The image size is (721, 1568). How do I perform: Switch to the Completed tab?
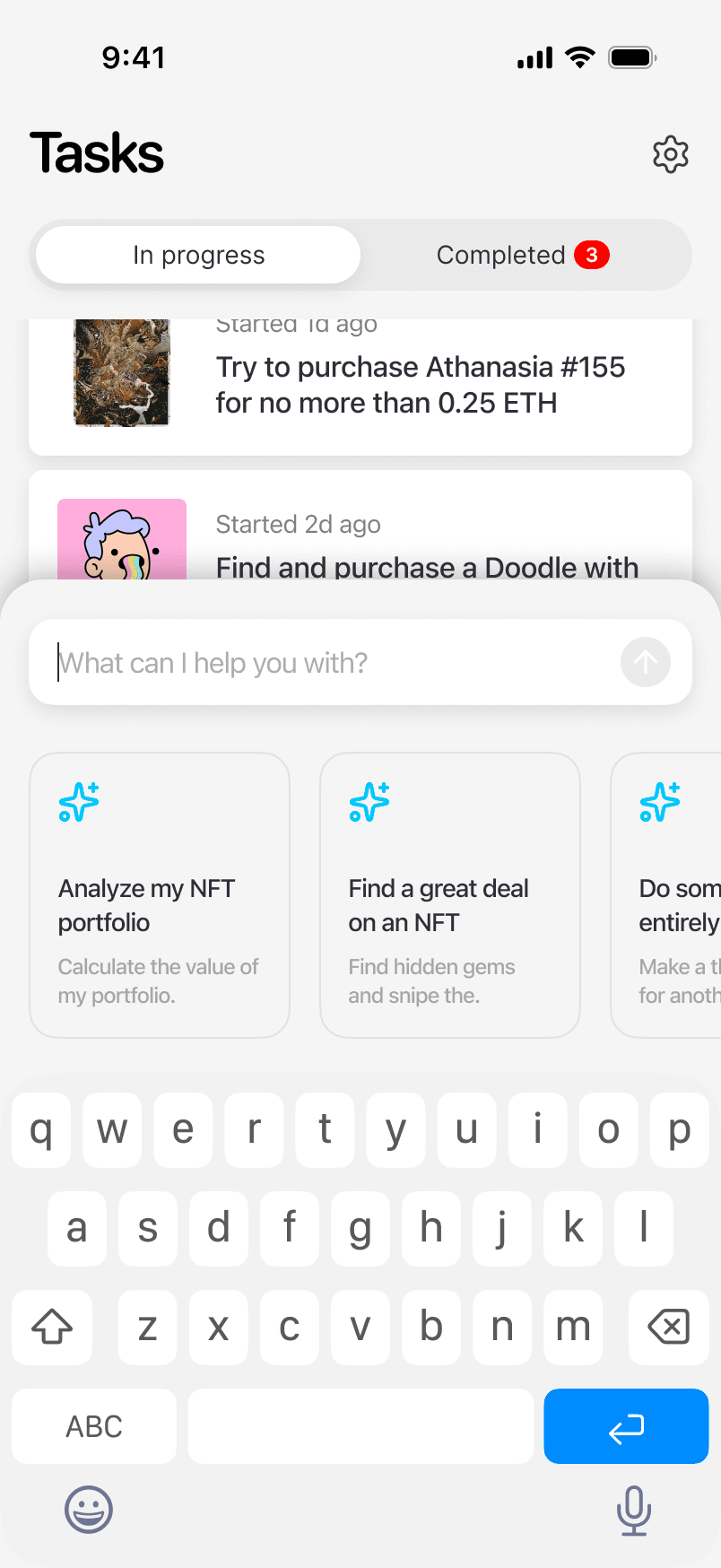point(523,255)
